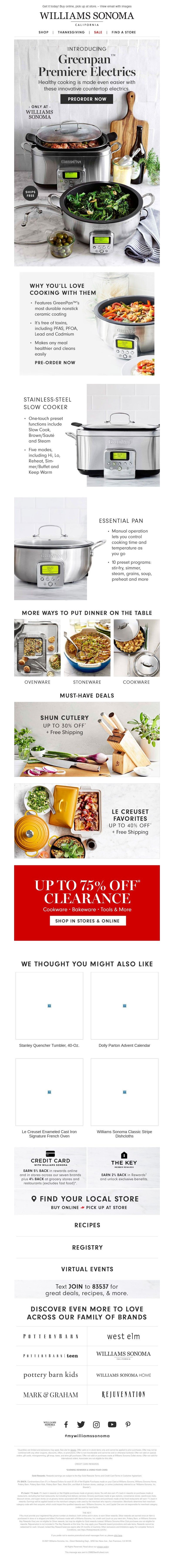The image size is (174, 1568).
Task: Open the SHOP navigation link
Action: [43, 32]
